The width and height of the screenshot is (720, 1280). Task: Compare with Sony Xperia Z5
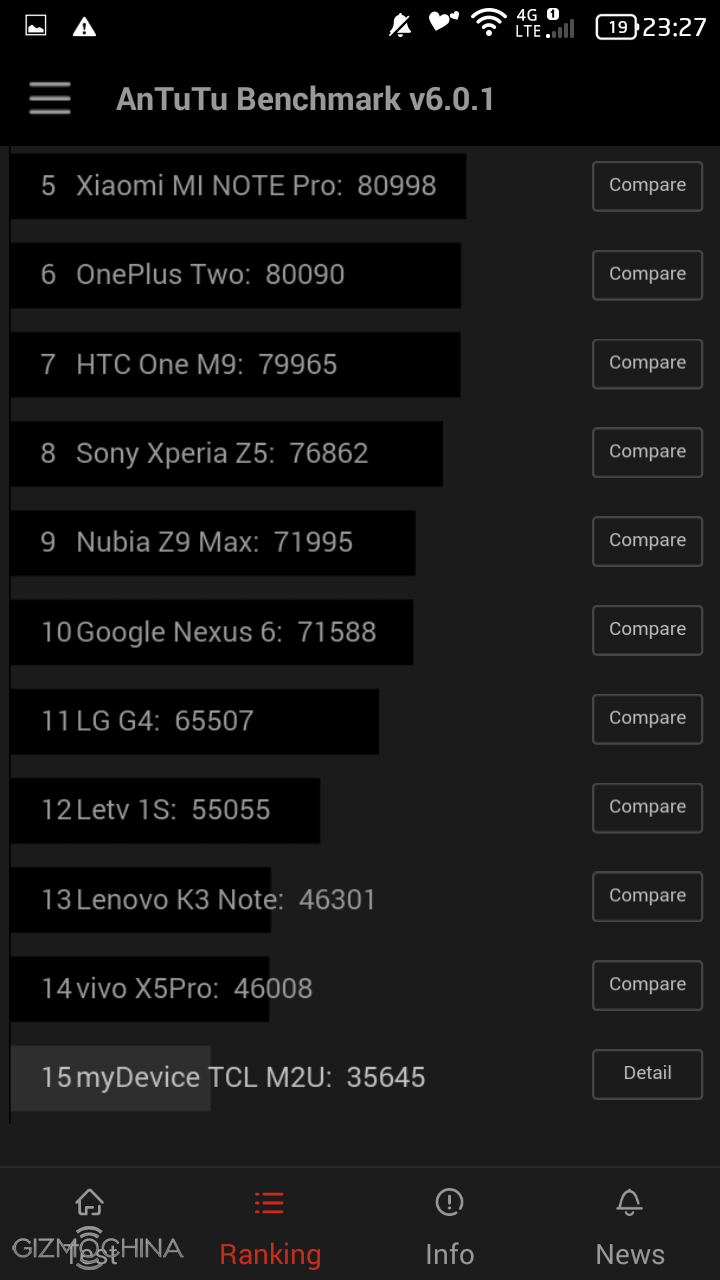pyautogui.click(x=647, y=453)
